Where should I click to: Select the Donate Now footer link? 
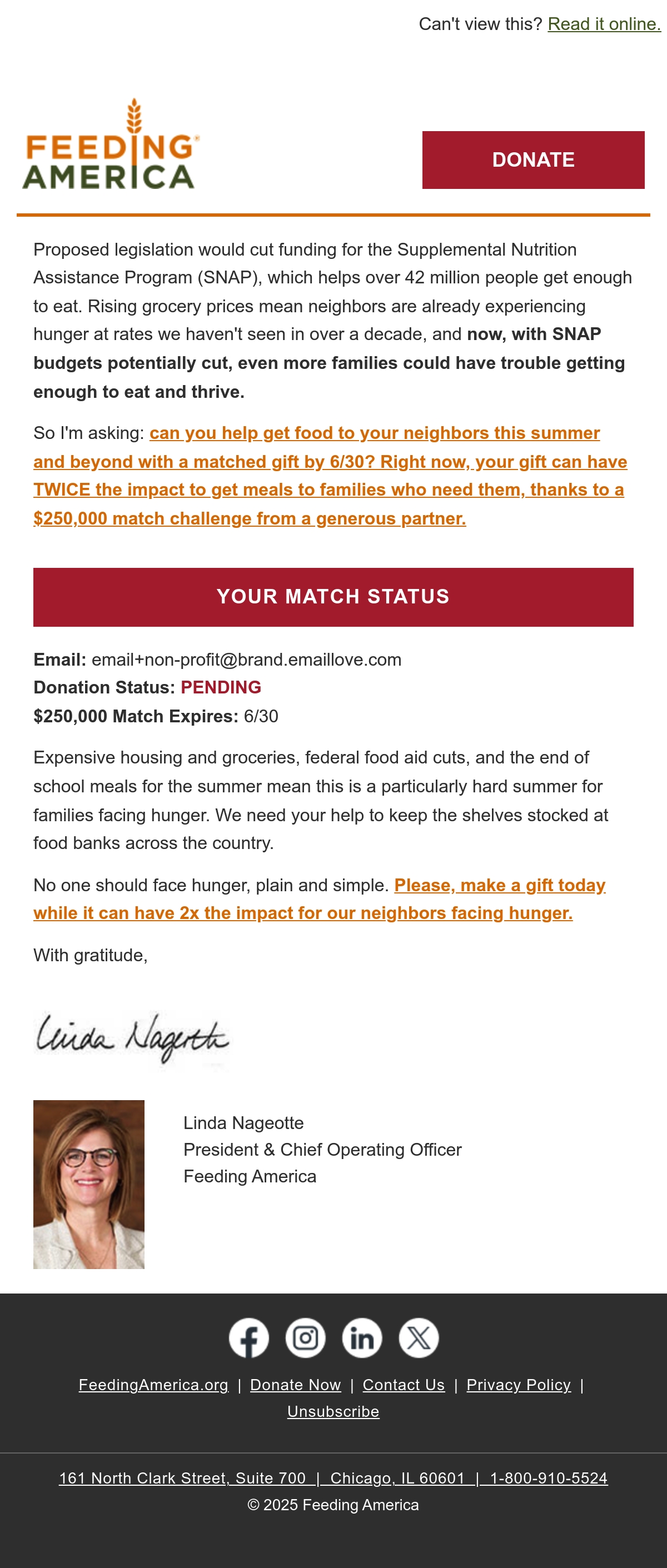296,1385
